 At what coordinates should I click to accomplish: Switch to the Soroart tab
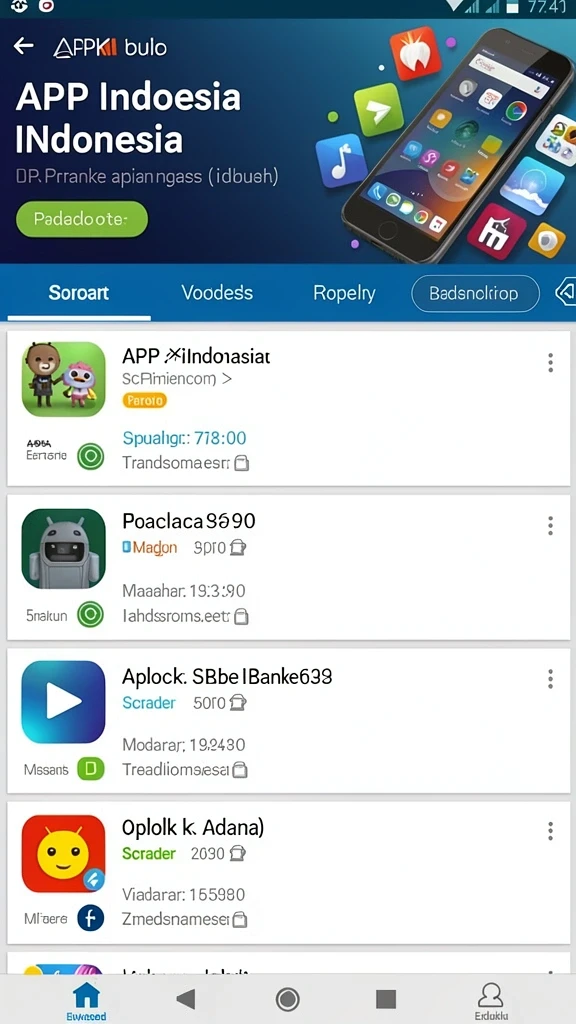click(78, 293)
